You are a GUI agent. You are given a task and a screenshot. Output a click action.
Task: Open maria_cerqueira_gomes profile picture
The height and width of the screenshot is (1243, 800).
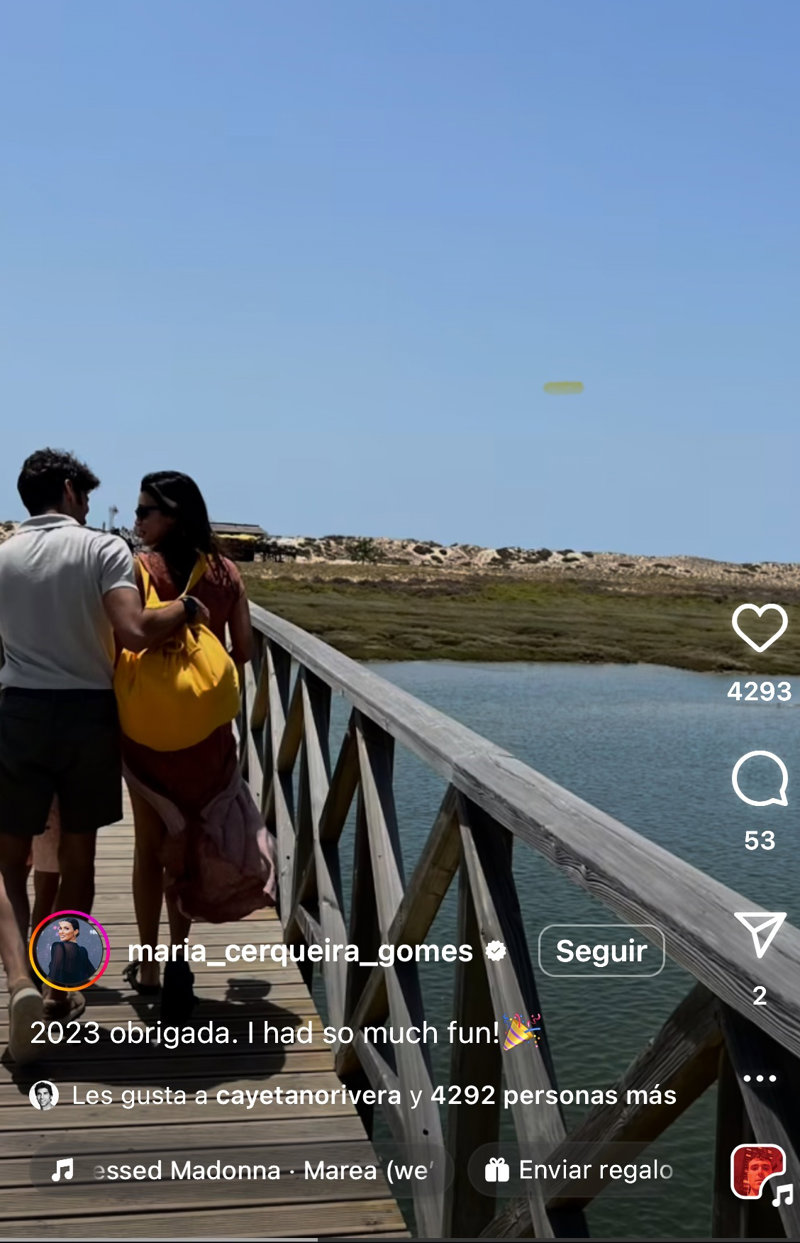pyautogui.click(x=69, y=951)
